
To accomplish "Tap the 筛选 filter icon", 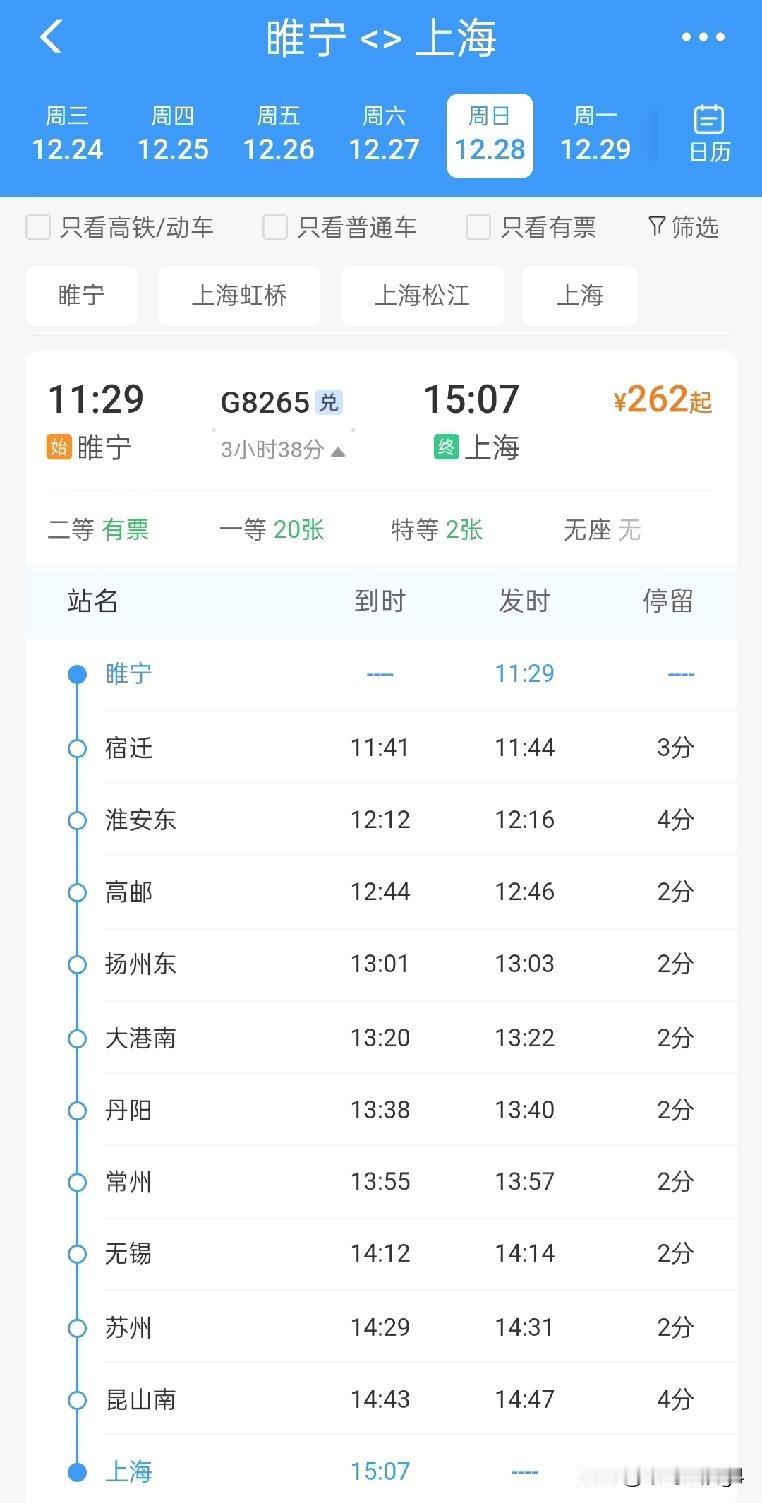I will click(x=682, y=227).
